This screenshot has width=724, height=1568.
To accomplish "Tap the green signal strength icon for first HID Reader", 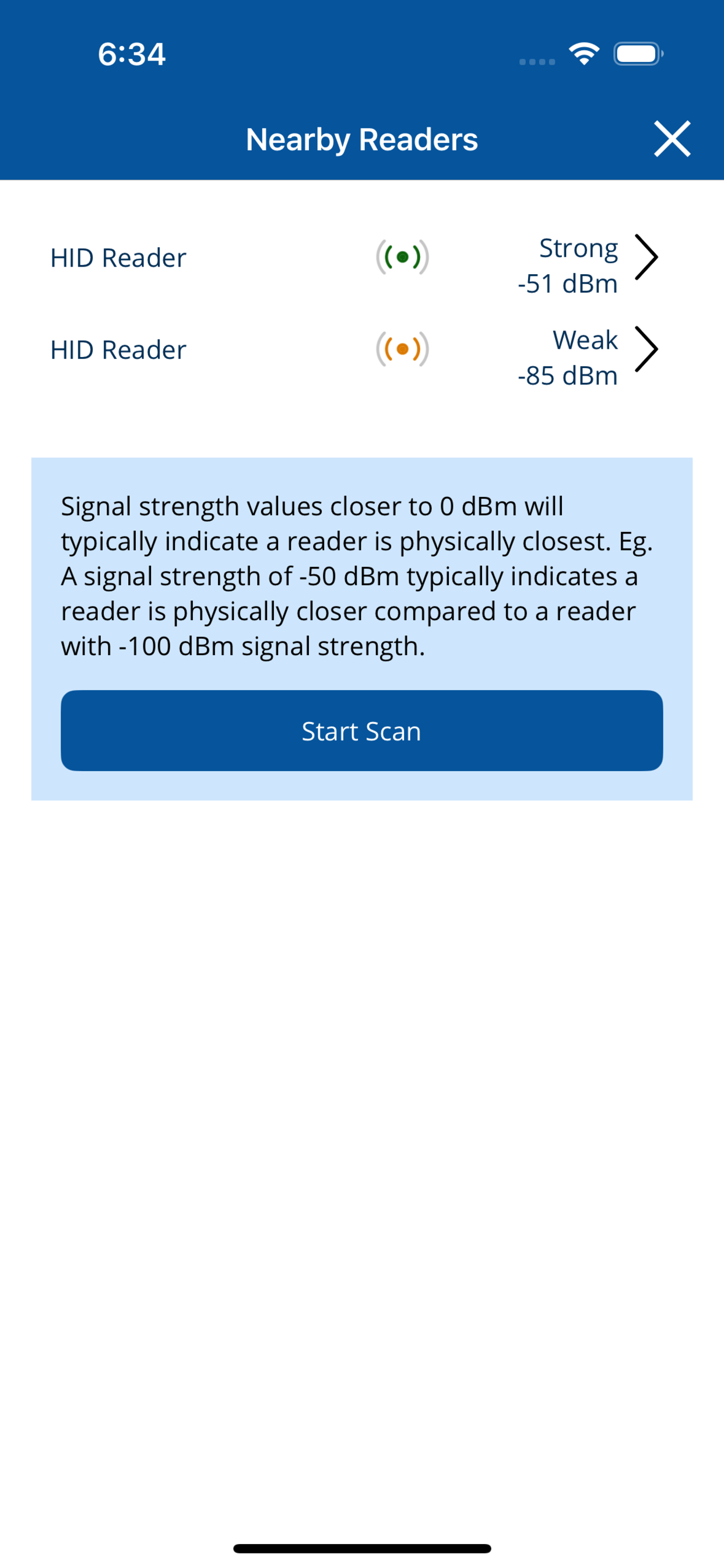I will [x=401, y=256].
